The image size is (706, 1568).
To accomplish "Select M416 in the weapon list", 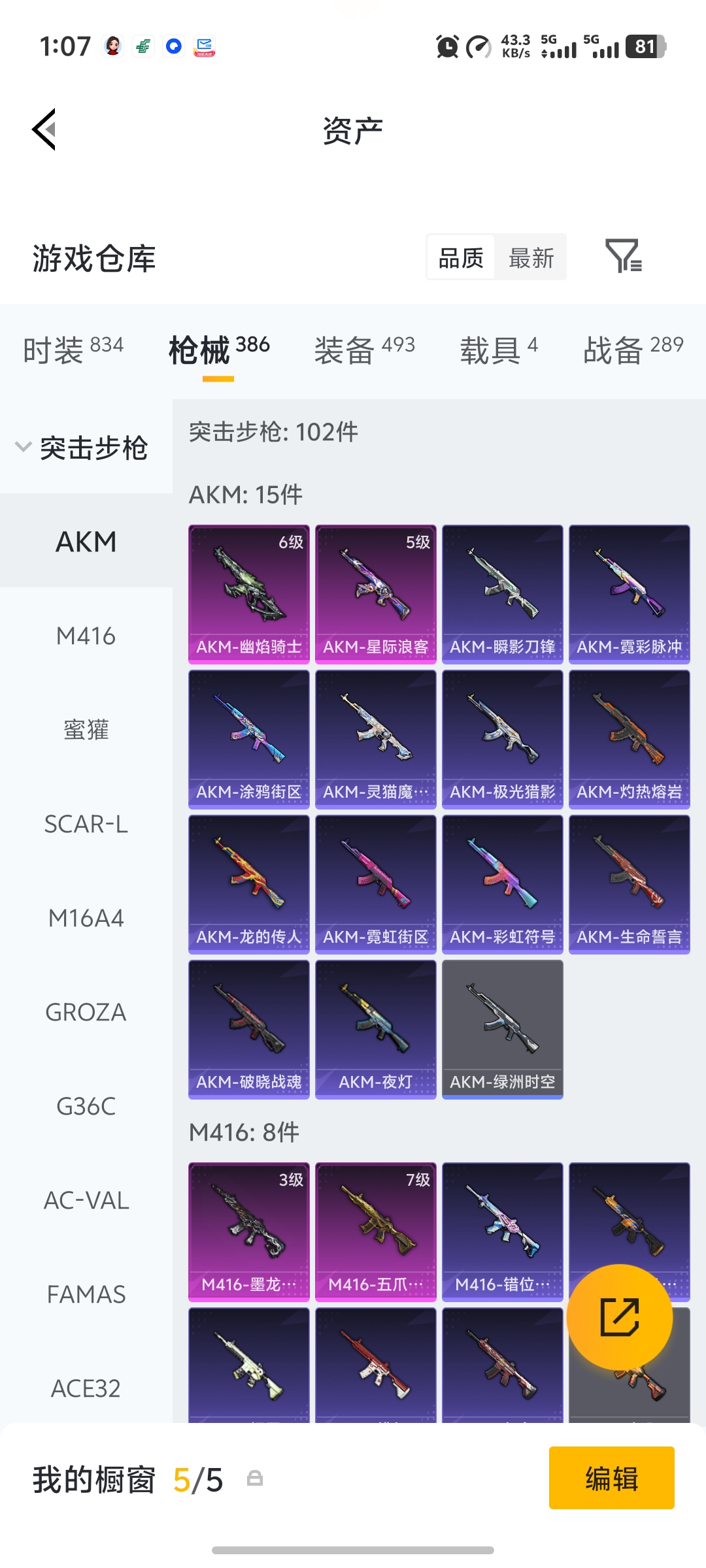I will [x=86, y=636].
